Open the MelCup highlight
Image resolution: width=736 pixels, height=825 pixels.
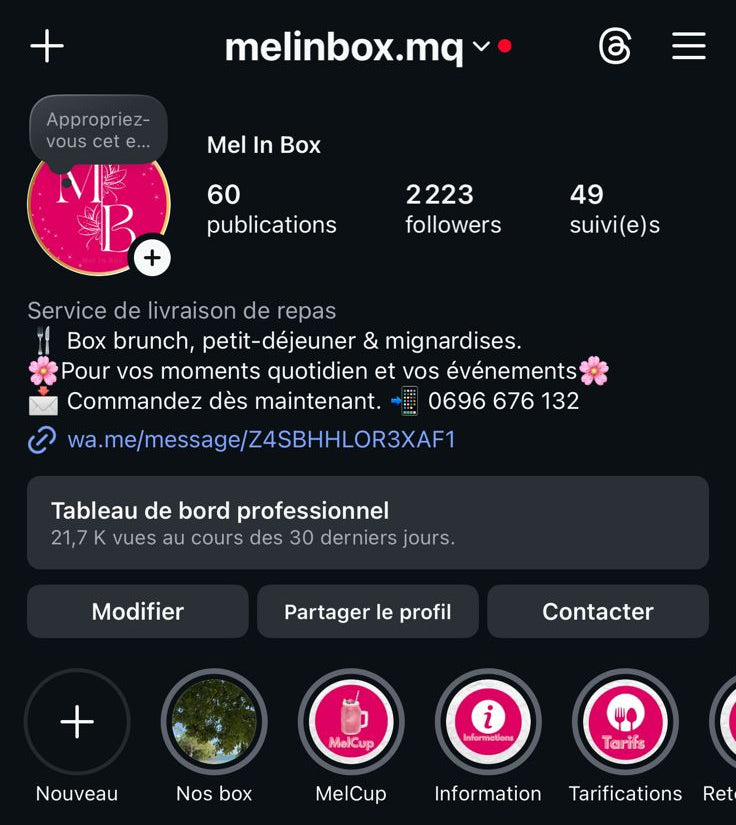coord(351,722)
